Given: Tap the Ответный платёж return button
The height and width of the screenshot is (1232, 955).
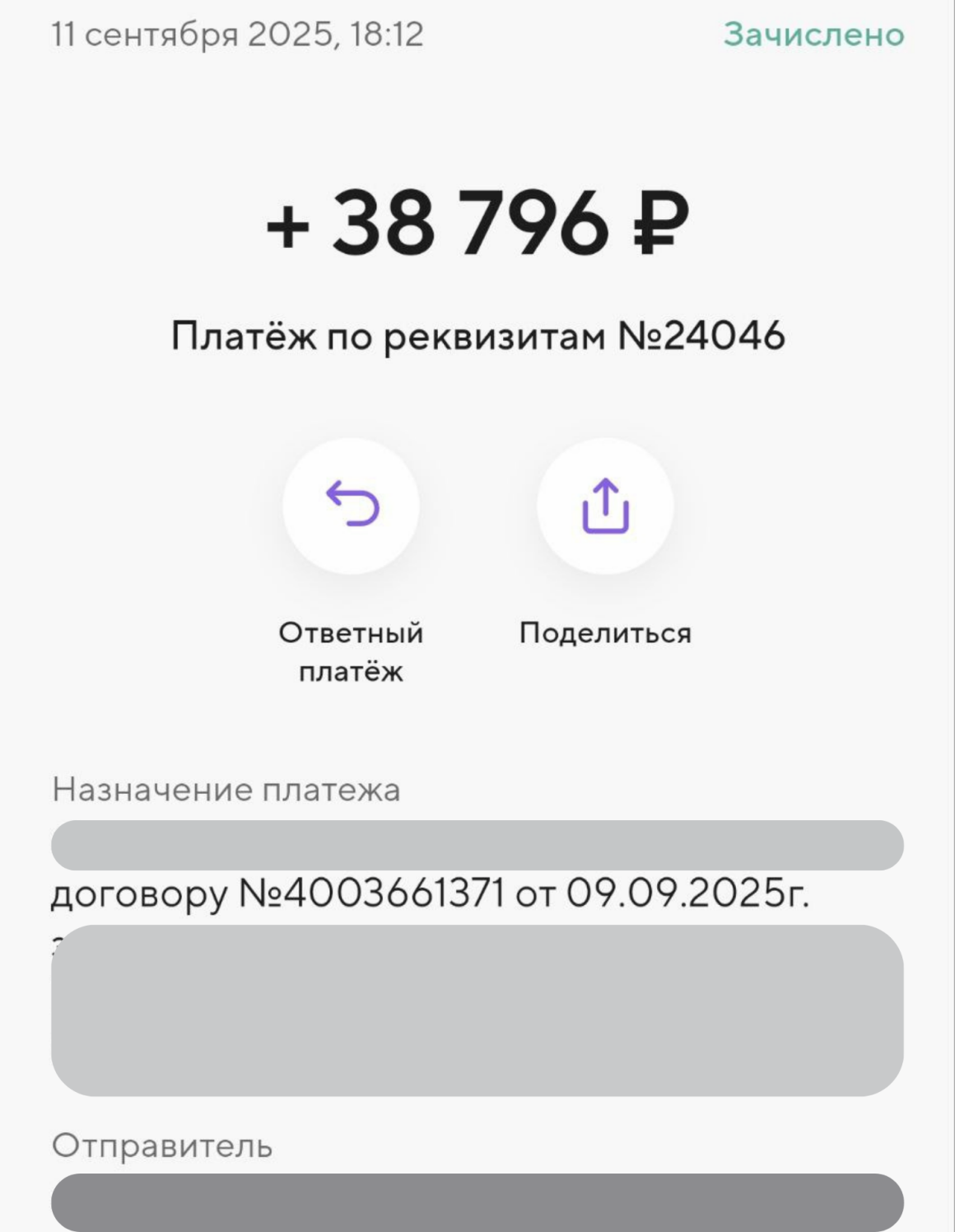Looking at the screenshot, I should [x=351, y=505].
